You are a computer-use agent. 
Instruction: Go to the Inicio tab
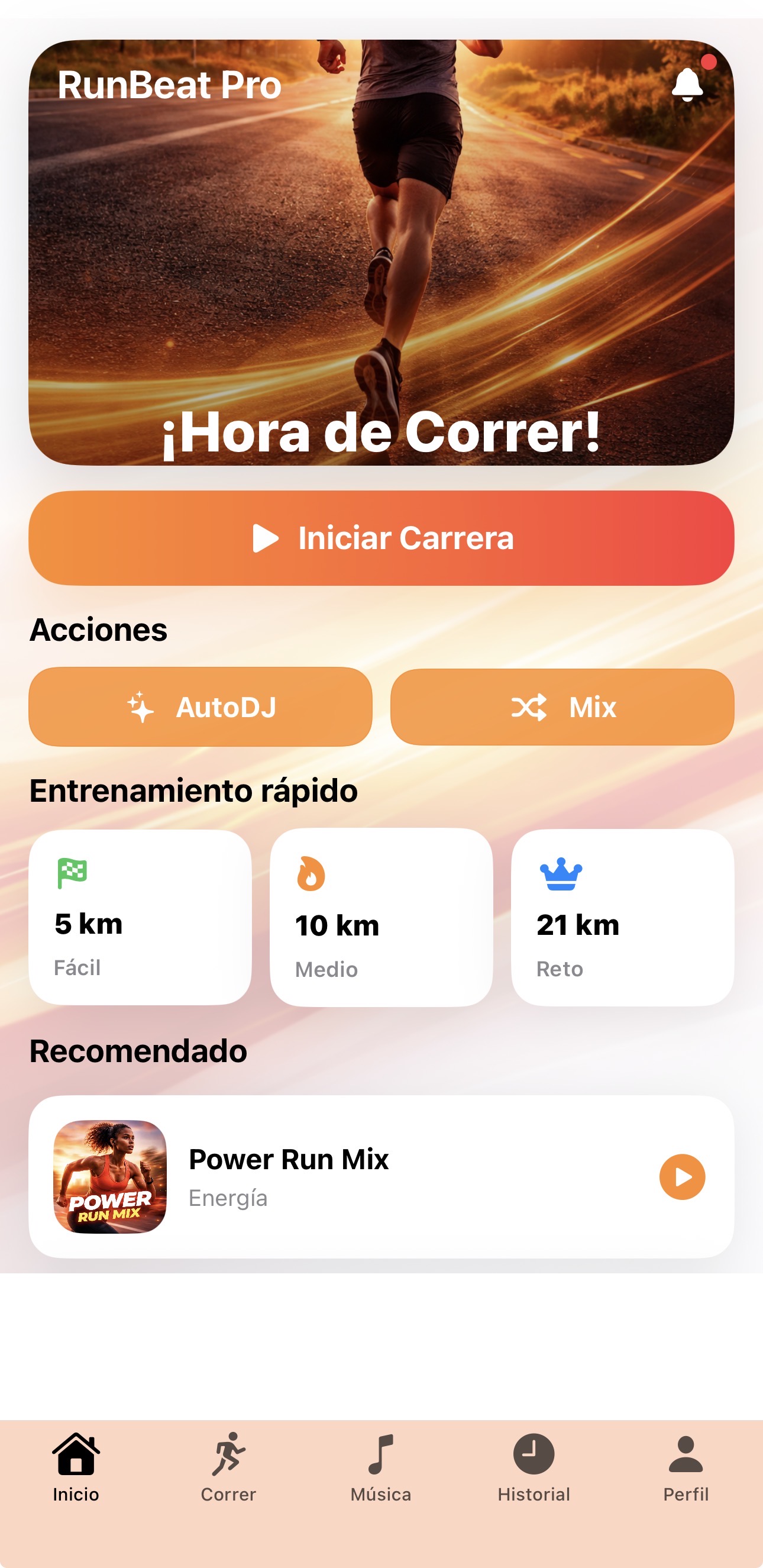click(x=76, y=1467)
